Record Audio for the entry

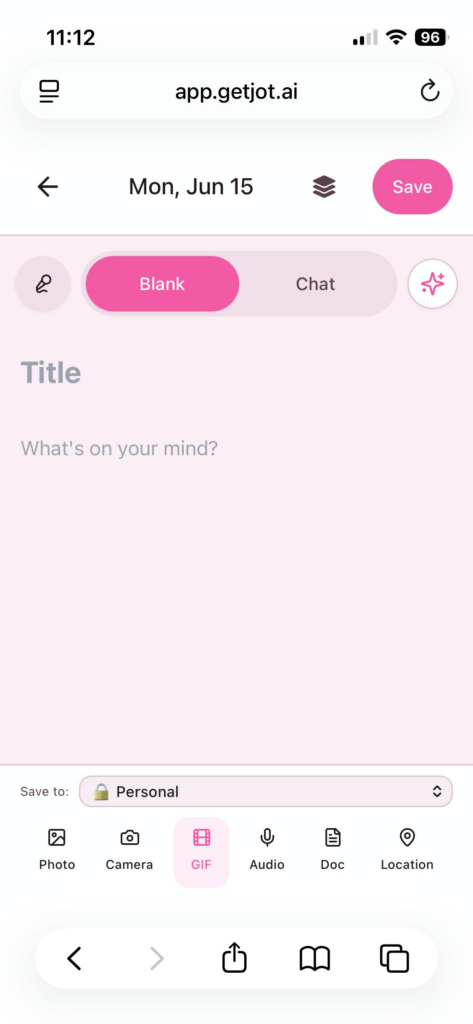[x=267, y=849]
